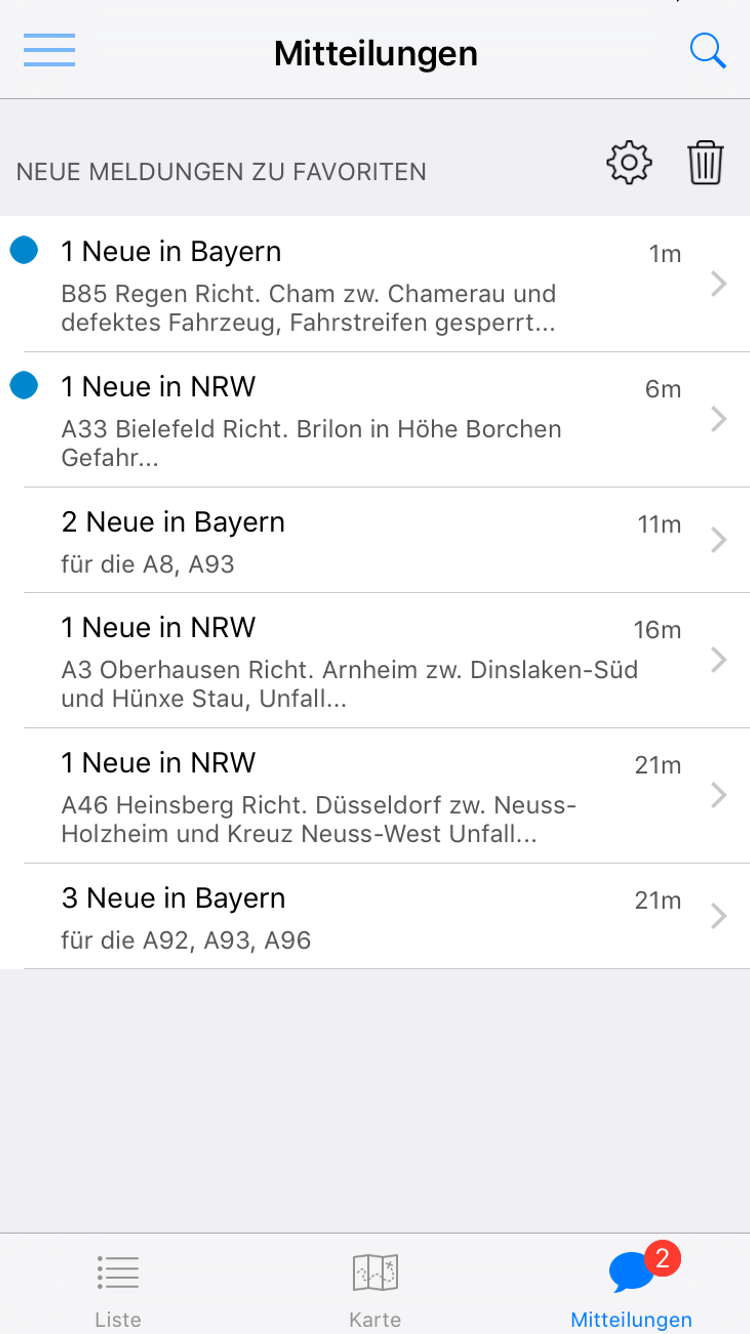Open the A46 Heinsberg Richt. Düsseldorf message

point(375,796)
